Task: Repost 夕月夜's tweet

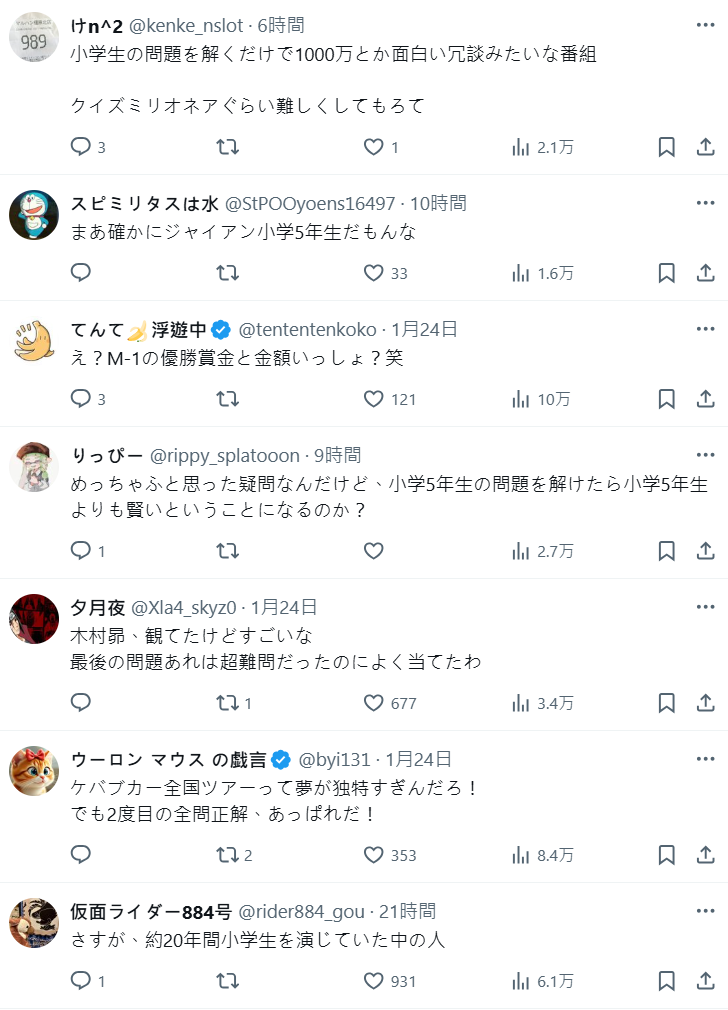Action: click(228, 703)
